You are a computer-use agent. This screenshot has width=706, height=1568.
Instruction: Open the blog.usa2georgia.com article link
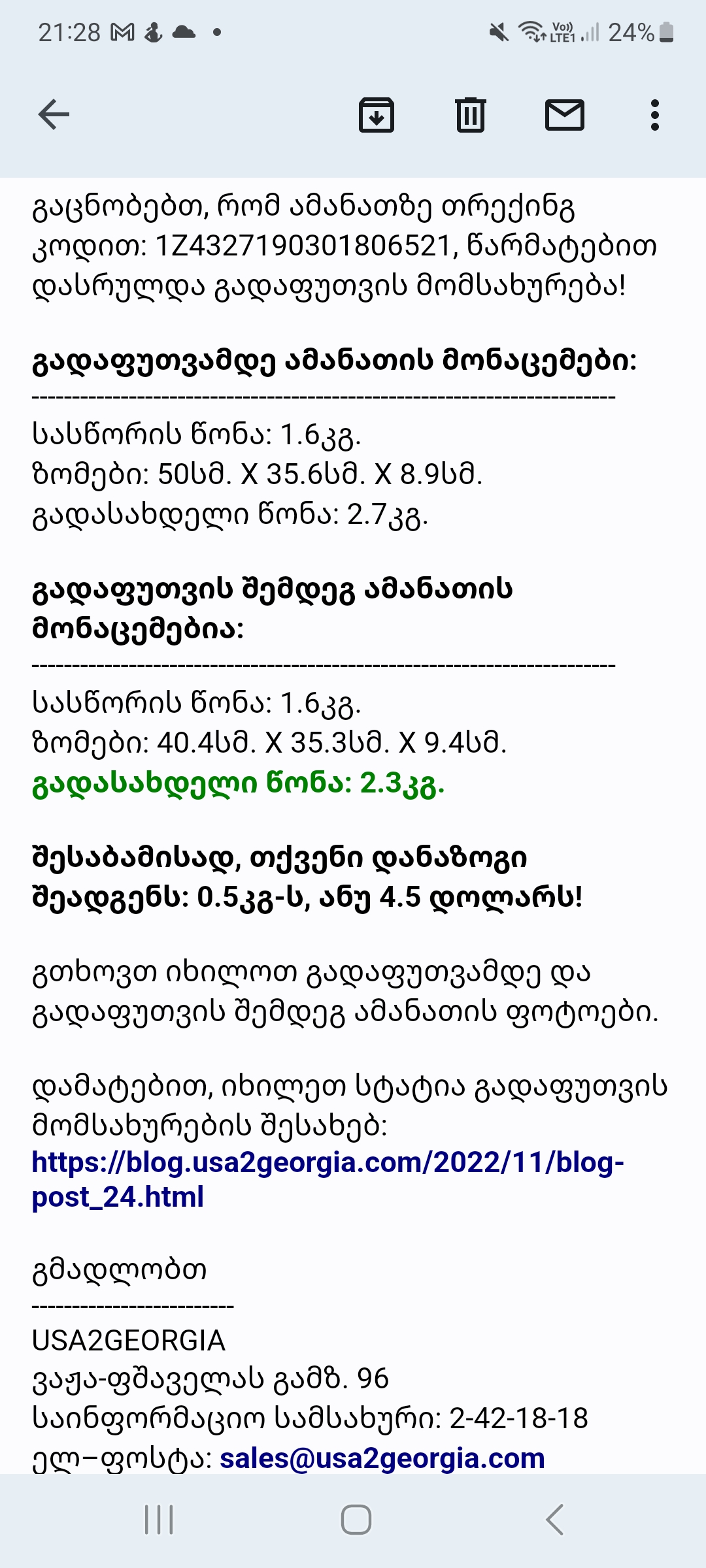pyautogui.click(x=327, y=1163)
